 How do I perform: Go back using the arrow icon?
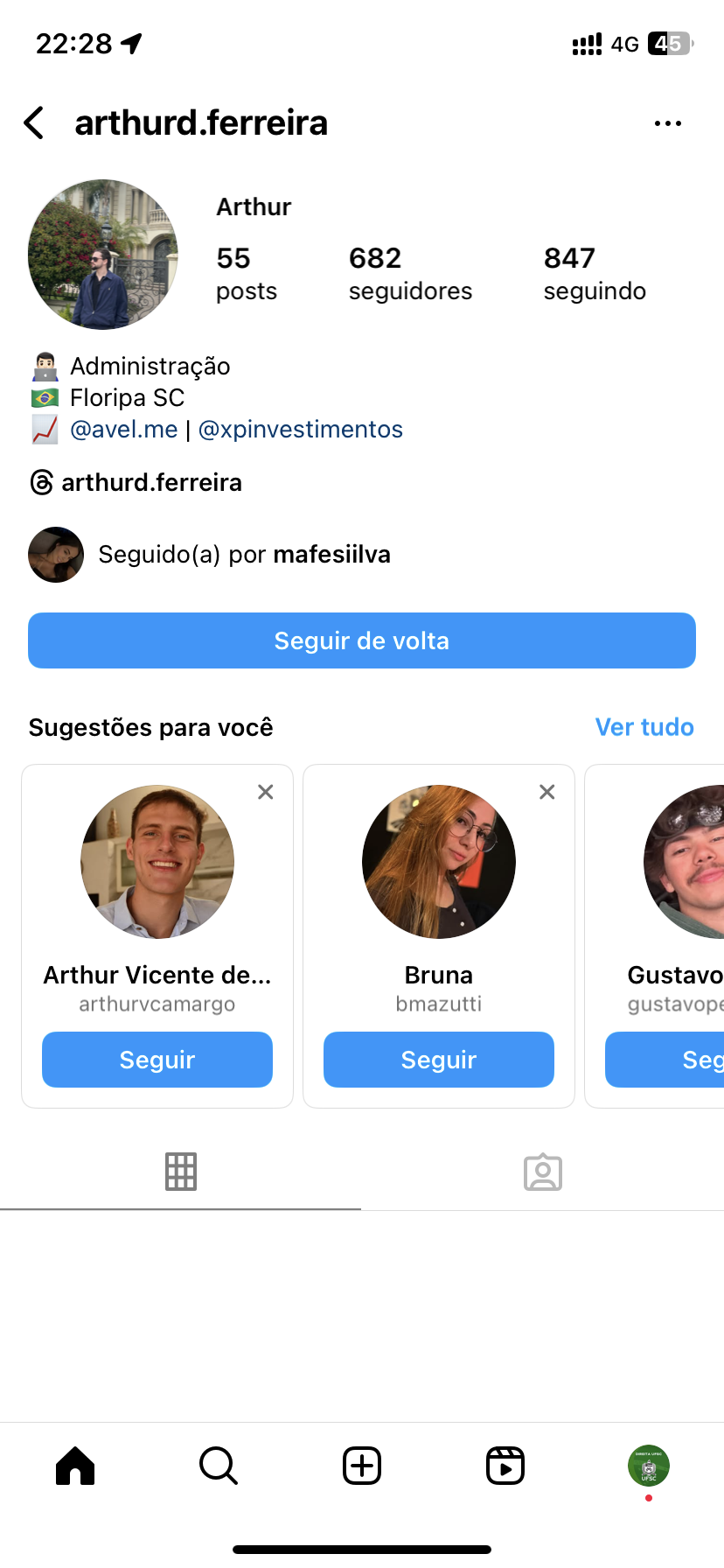(x=35, y=123)
